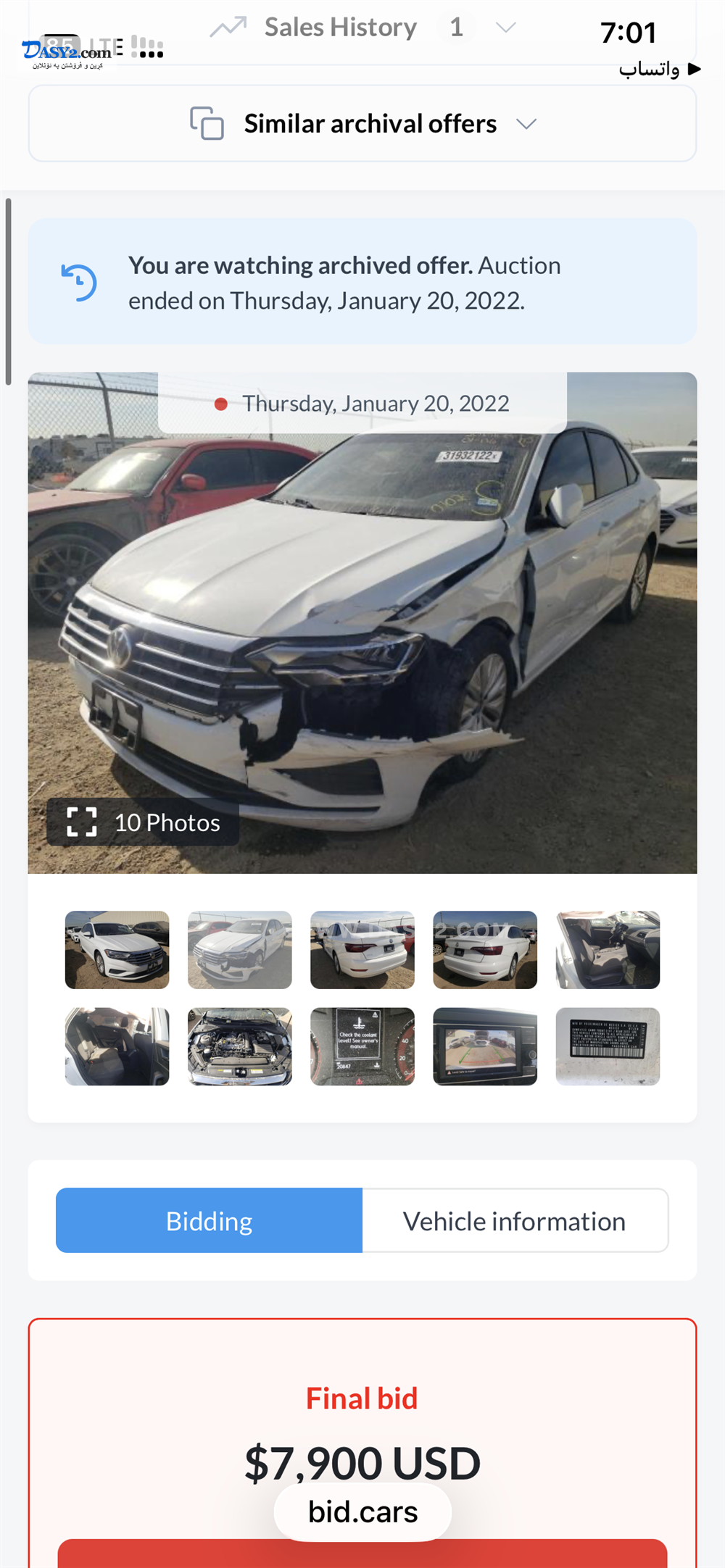Image resolution: width=725 pixels, height=1568 pixels.
Task: View the front seat interior thumbnail
Action: pyautogui.click(x=608, y=950)
